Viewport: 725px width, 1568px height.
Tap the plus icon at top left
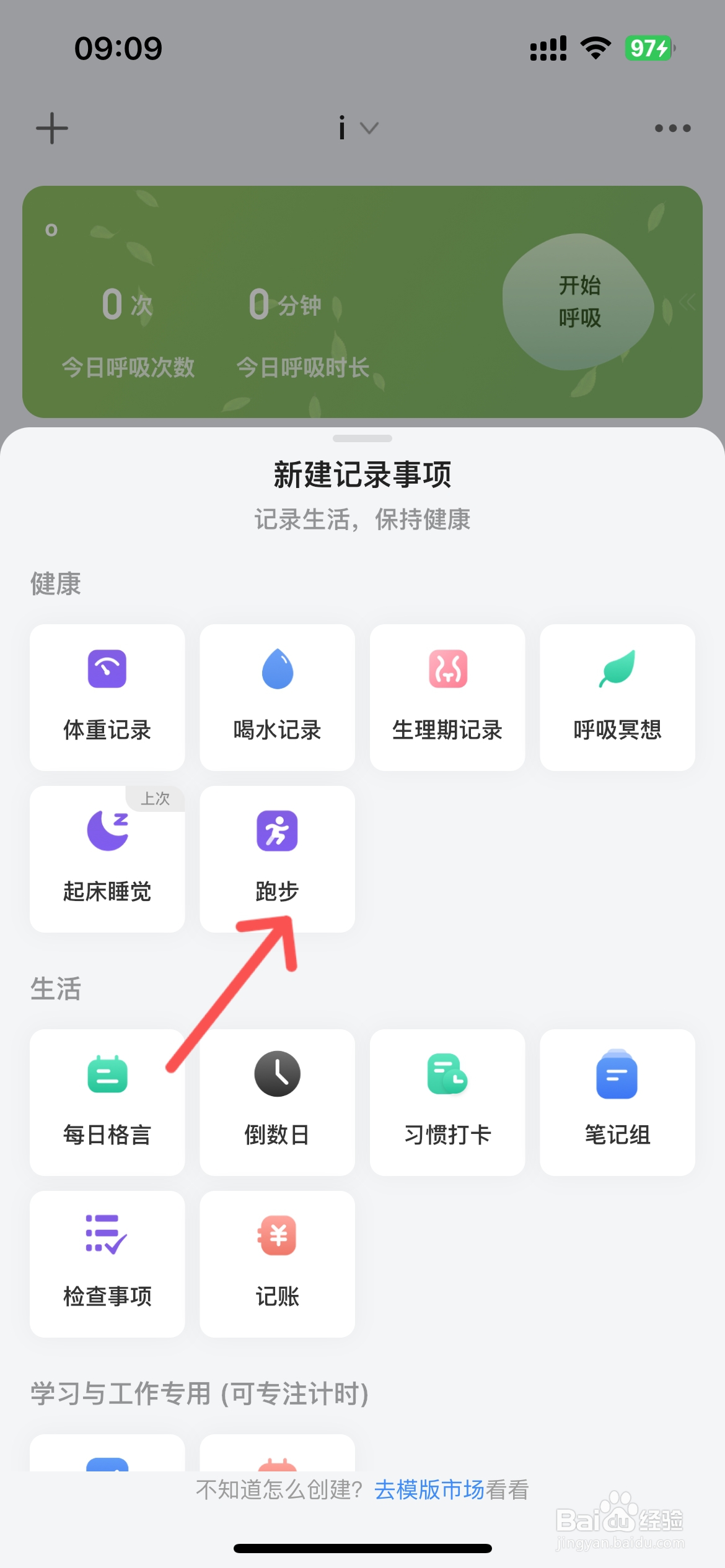52,128
